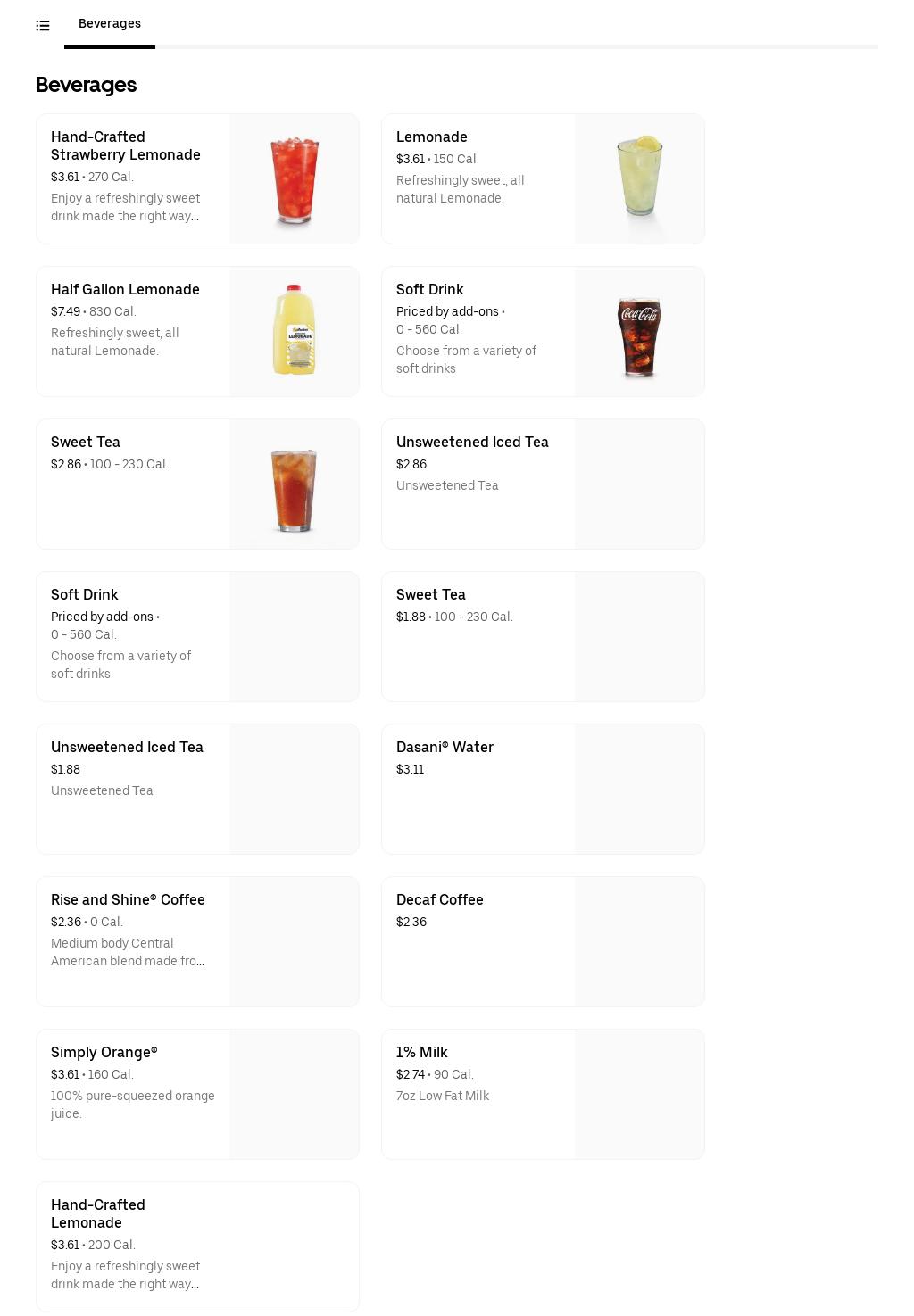The height and width of the screenshot is (1316, 914).
Task: Click the Lemonade glass image
Action: 639,178
